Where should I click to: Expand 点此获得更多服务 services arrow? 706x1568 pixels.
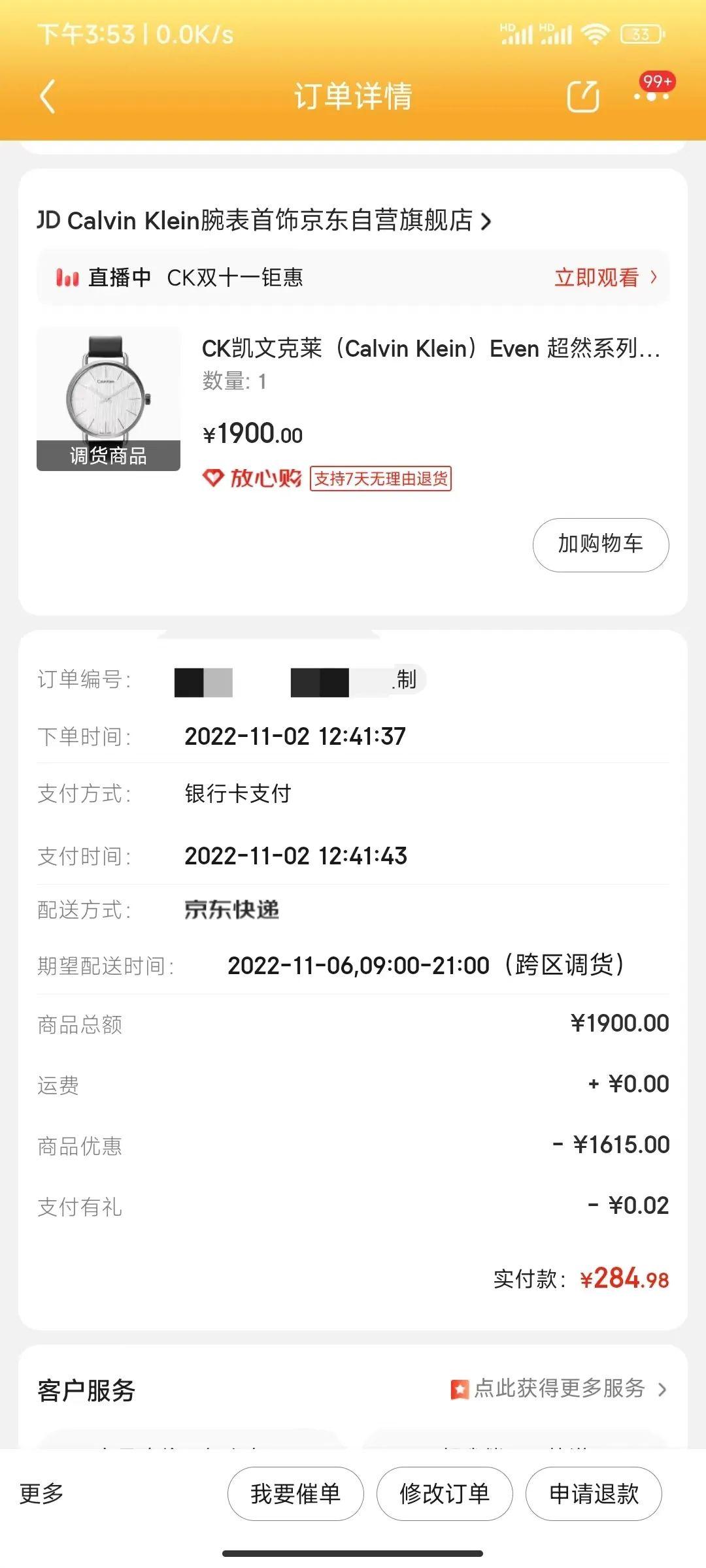click(x=662, y=1389)
